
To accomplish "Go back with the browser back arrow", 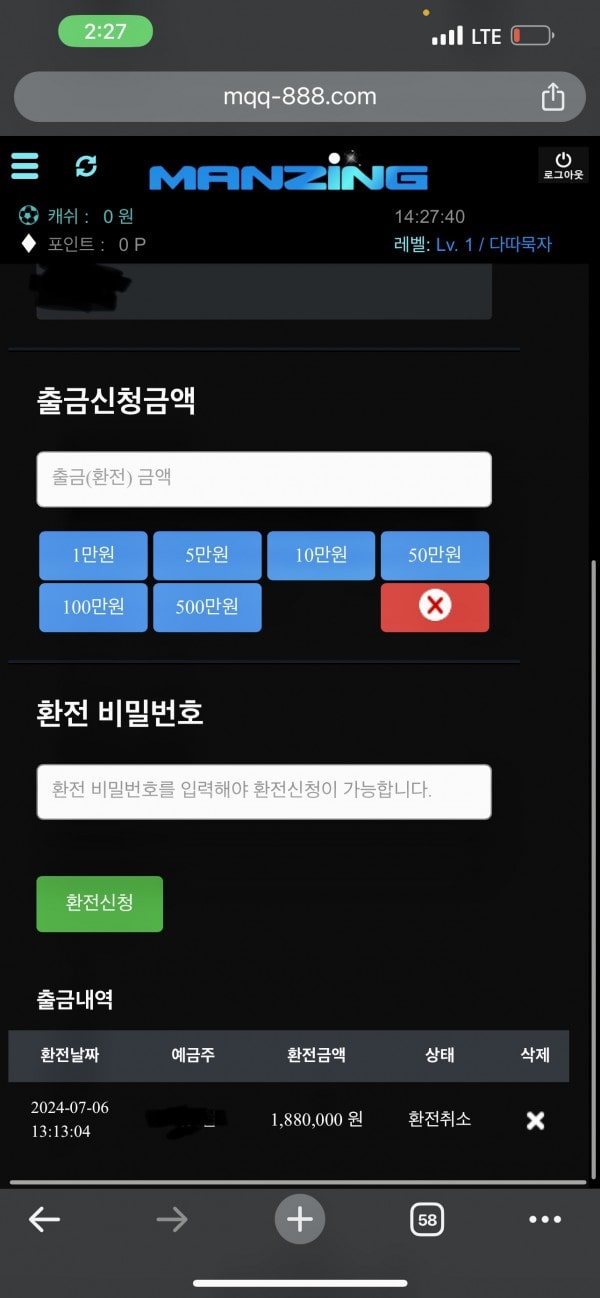I will [44, 1219].
